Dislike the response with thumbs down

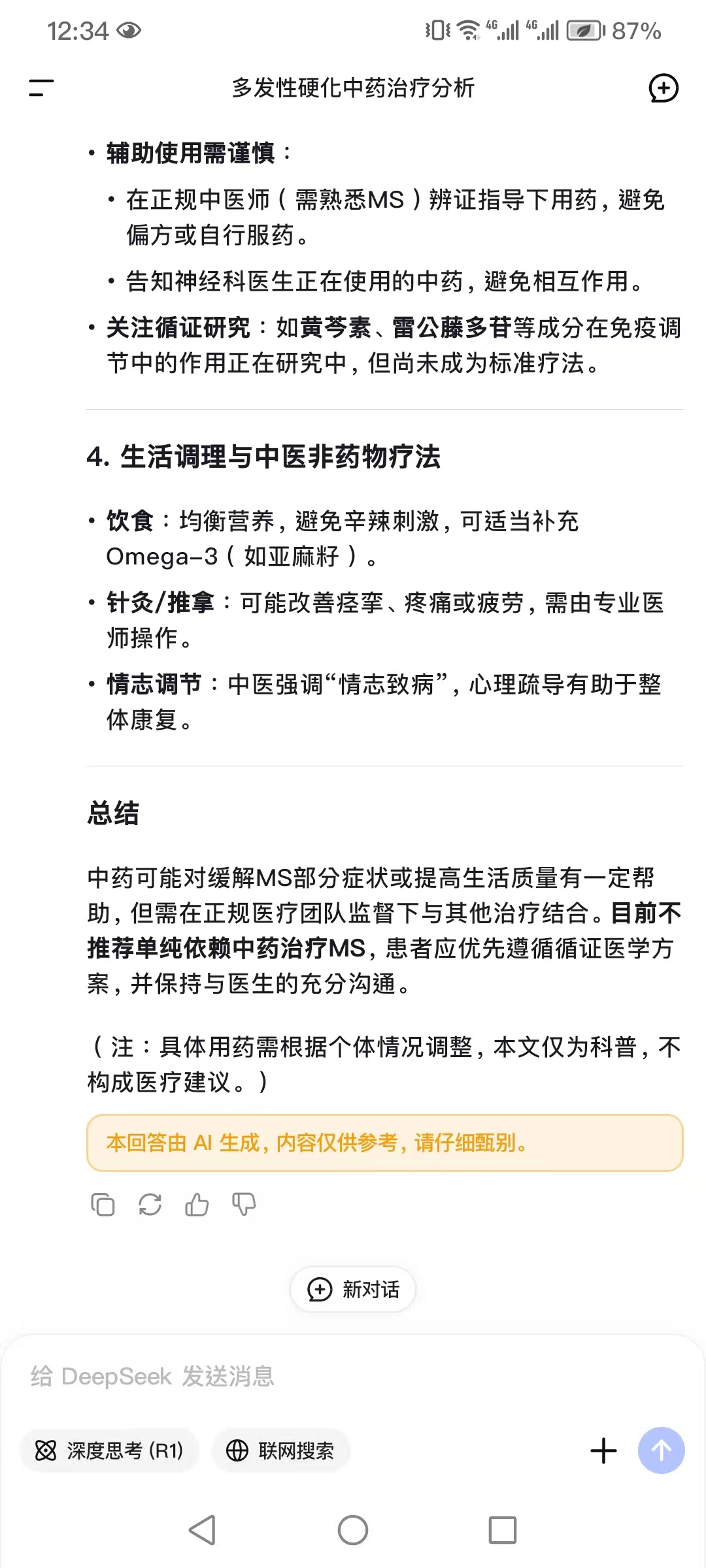point(244,1204)
